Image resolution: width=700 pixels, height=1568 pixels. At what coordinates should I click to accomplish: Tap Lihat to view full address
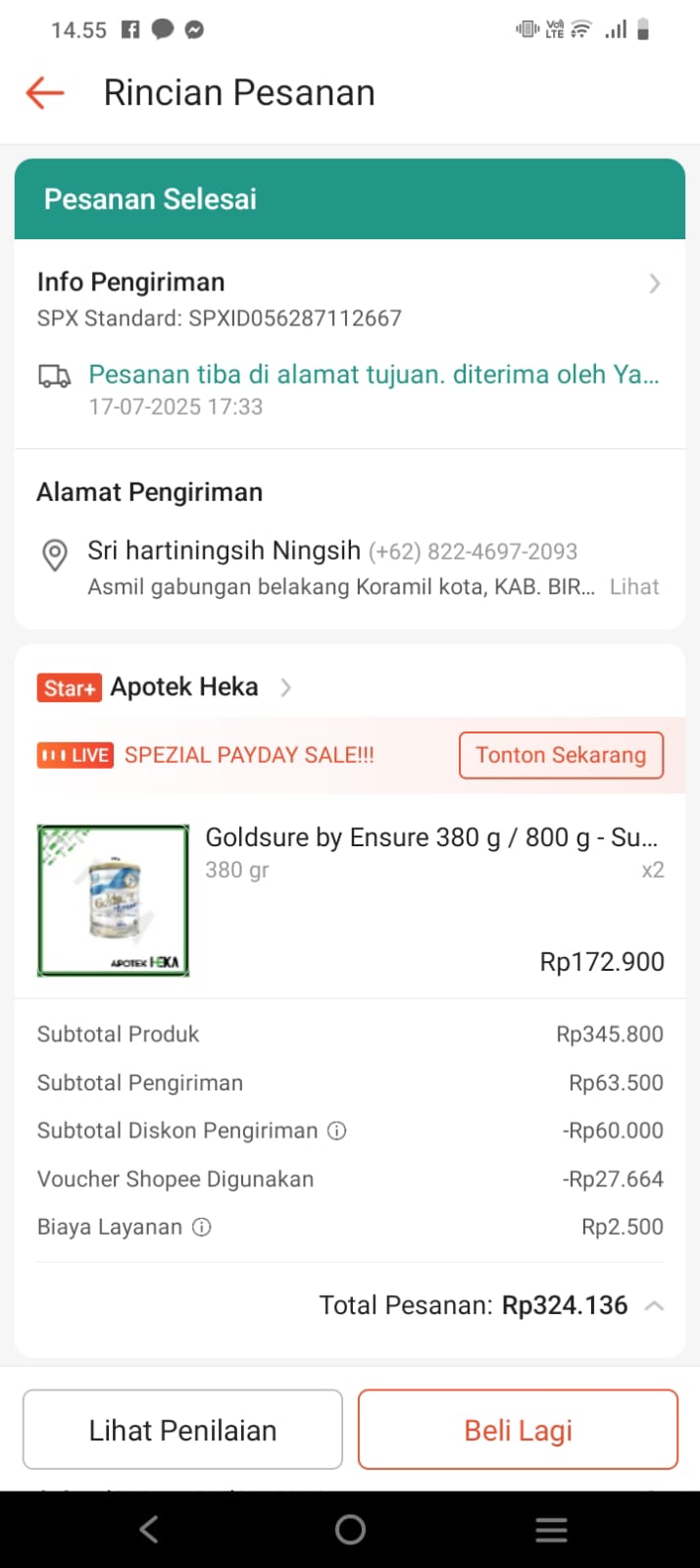click(x=633, y=587)
